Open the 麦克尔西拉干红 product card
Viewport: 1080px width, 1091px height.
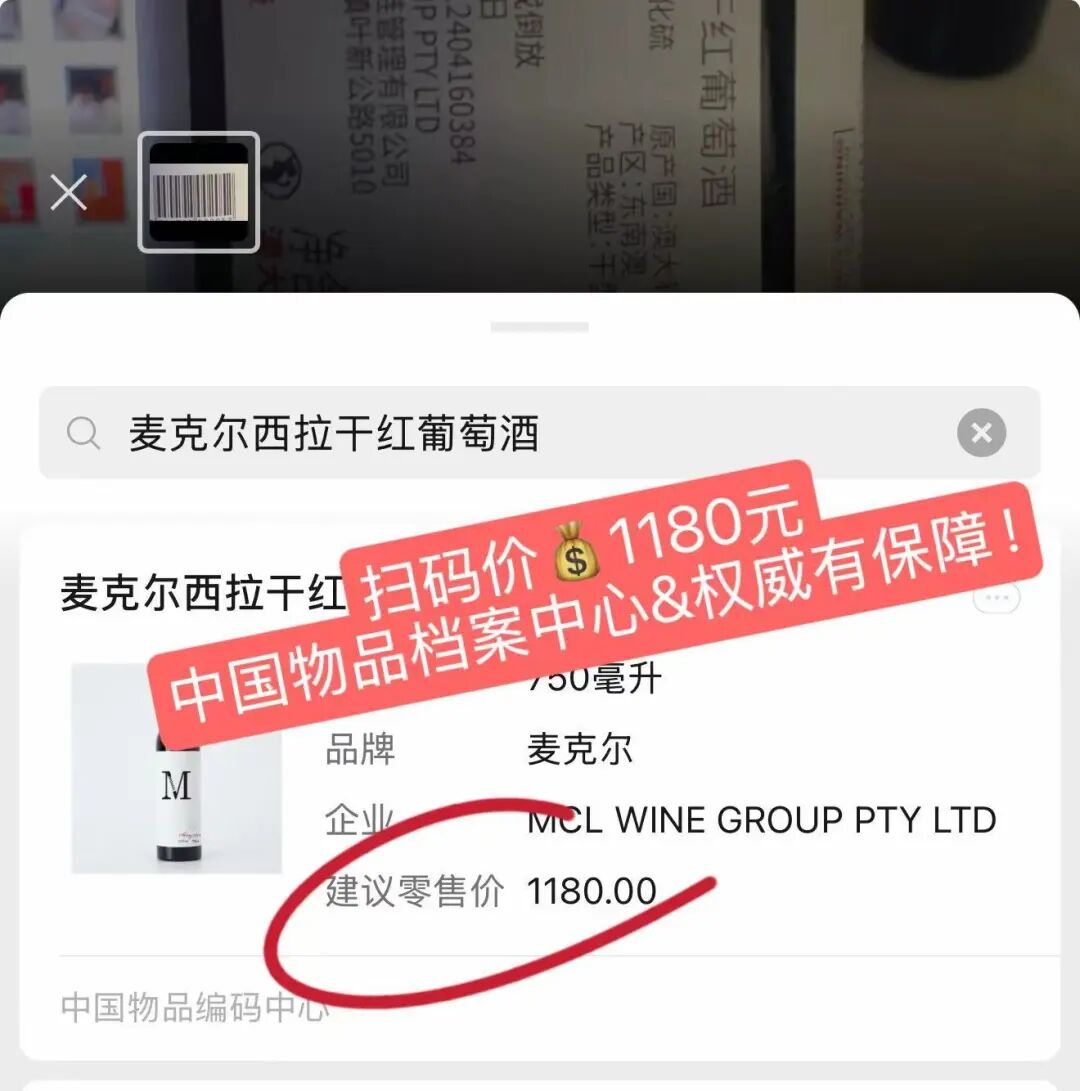coord(200,593)
